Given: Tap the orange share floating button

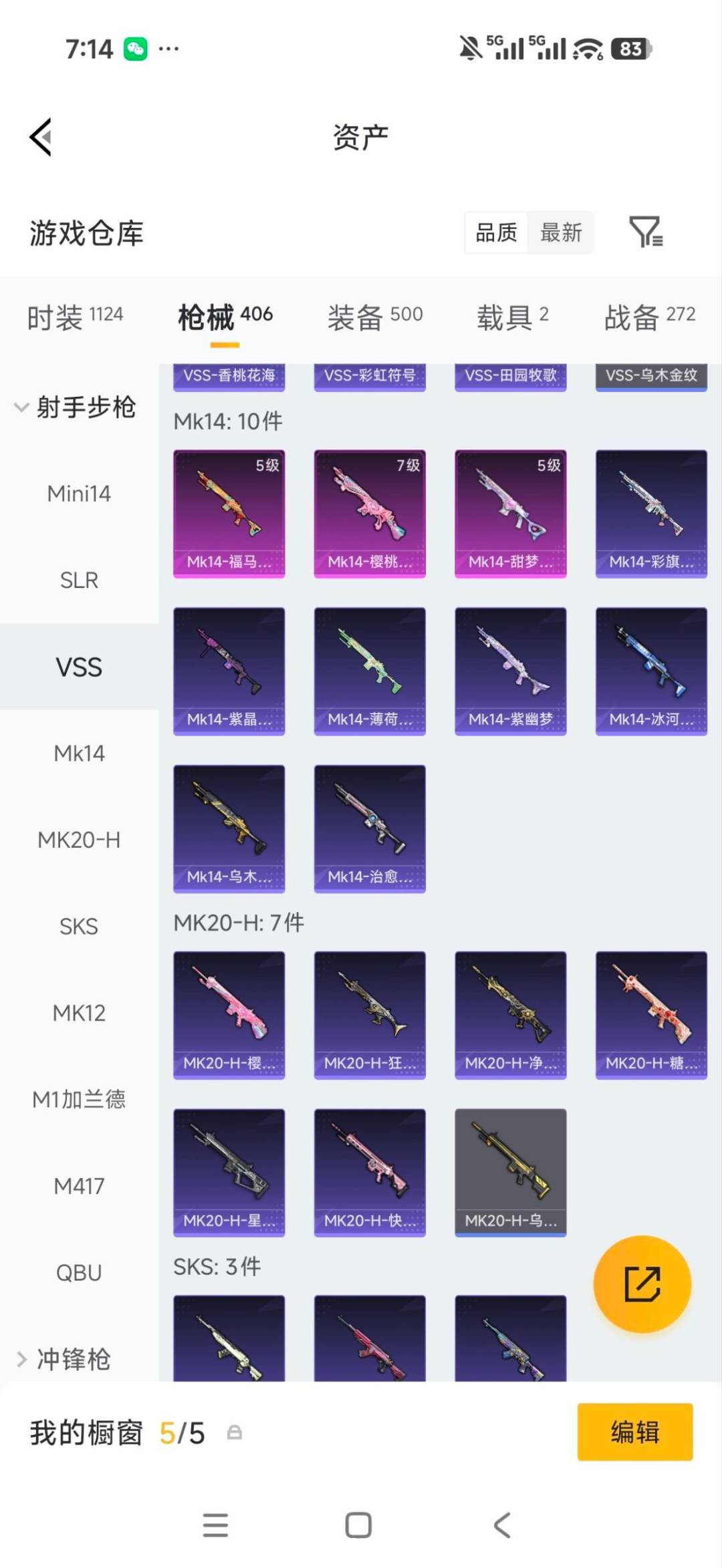Looking at the screenshot, I should (x=642, y=1284).
